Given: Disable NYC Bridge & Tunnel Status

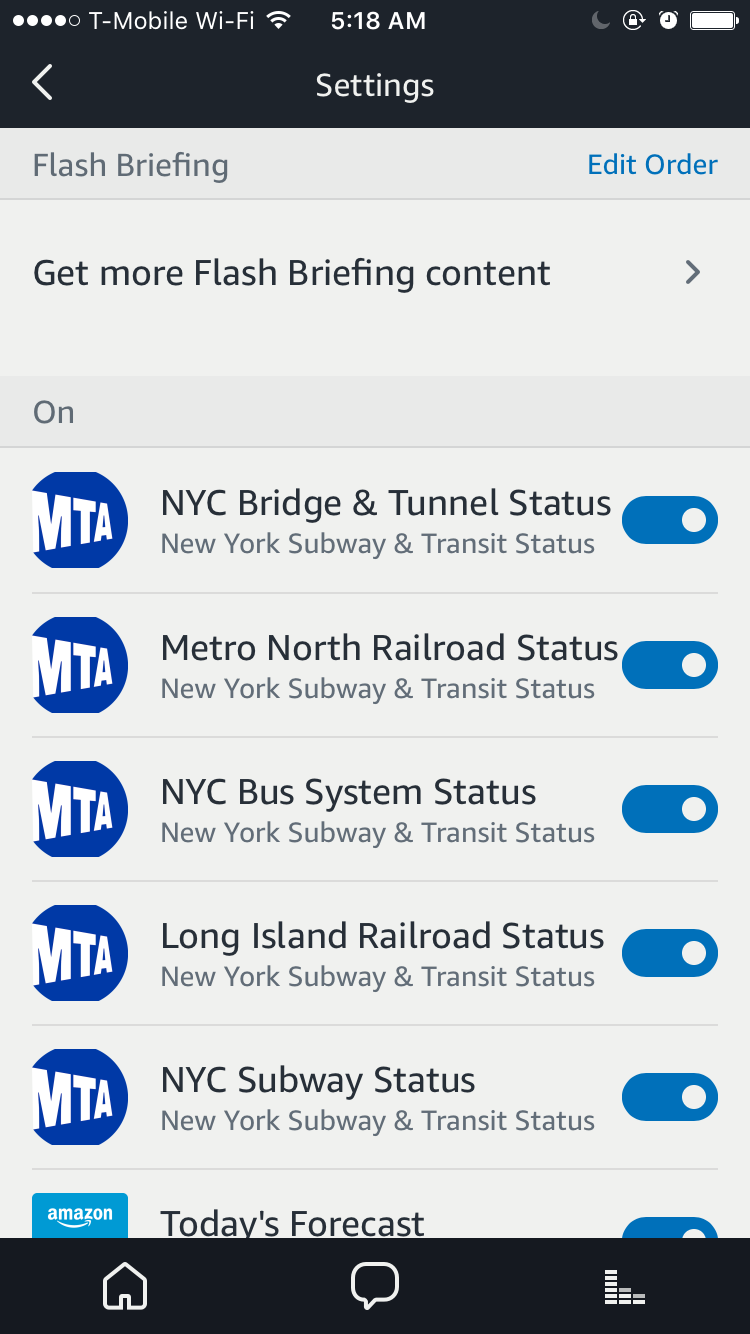Looking at the screenshot, I should coord(669,520).
